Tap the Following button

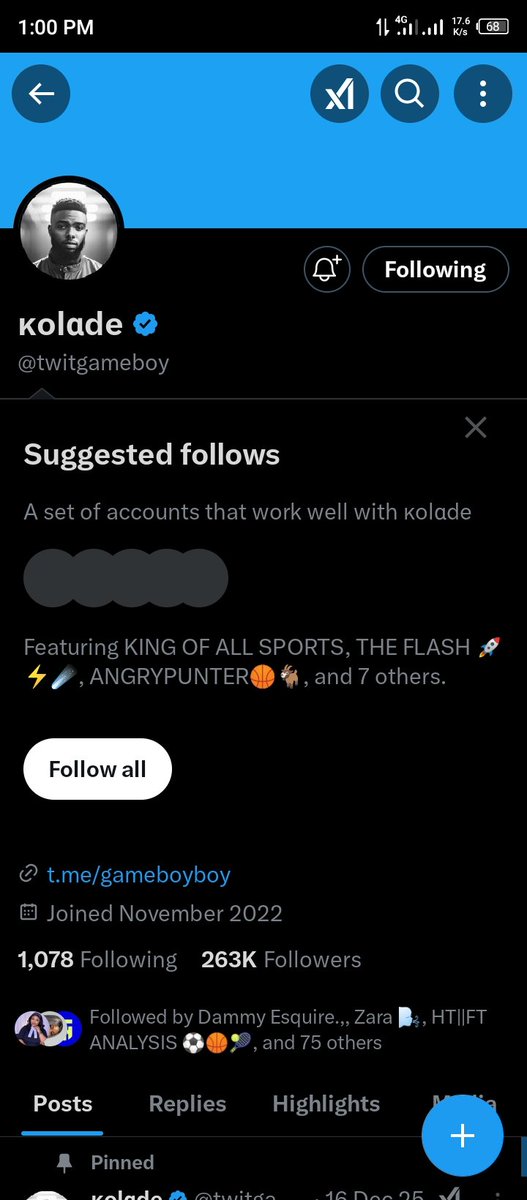pos(435,269)
